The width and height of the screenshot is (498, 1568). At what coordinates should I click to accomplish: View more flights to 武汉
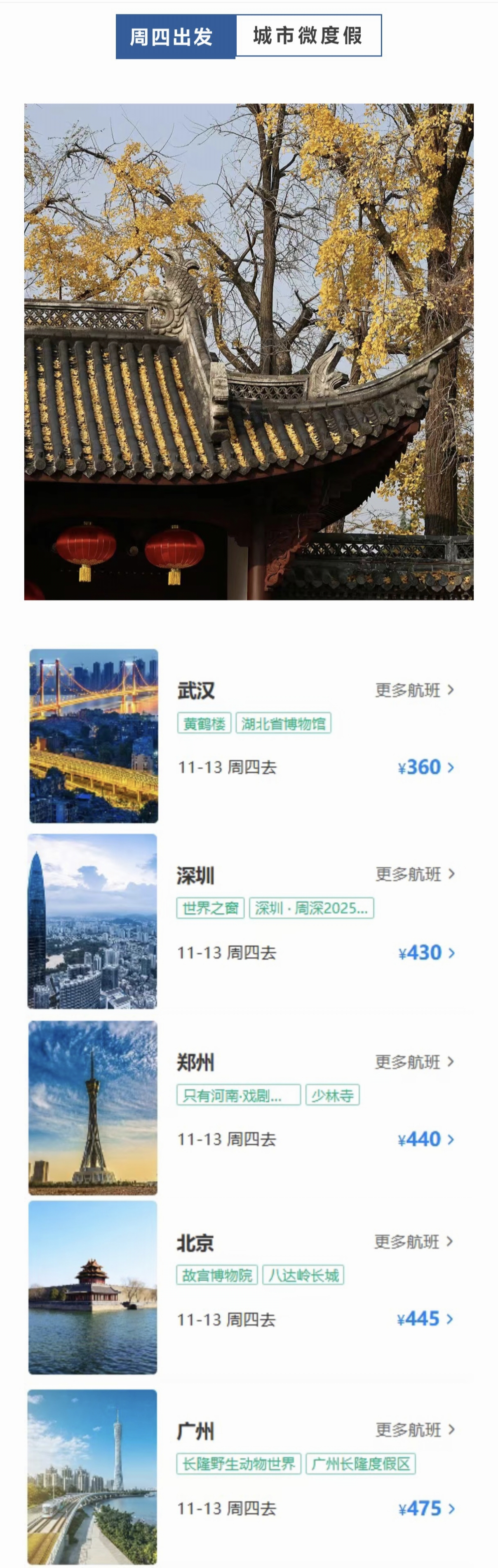point(414,690)
